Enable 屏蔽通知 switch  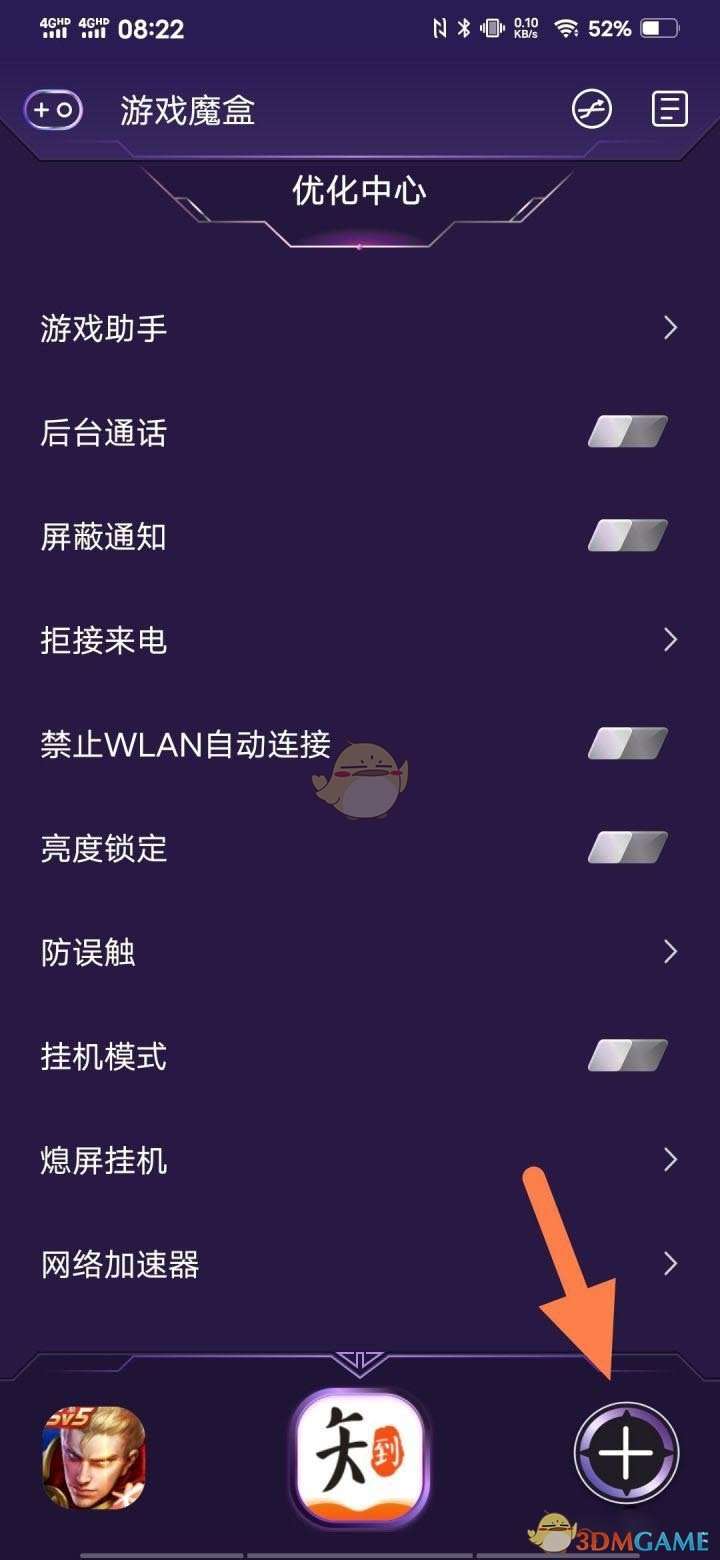coord(627,536)
